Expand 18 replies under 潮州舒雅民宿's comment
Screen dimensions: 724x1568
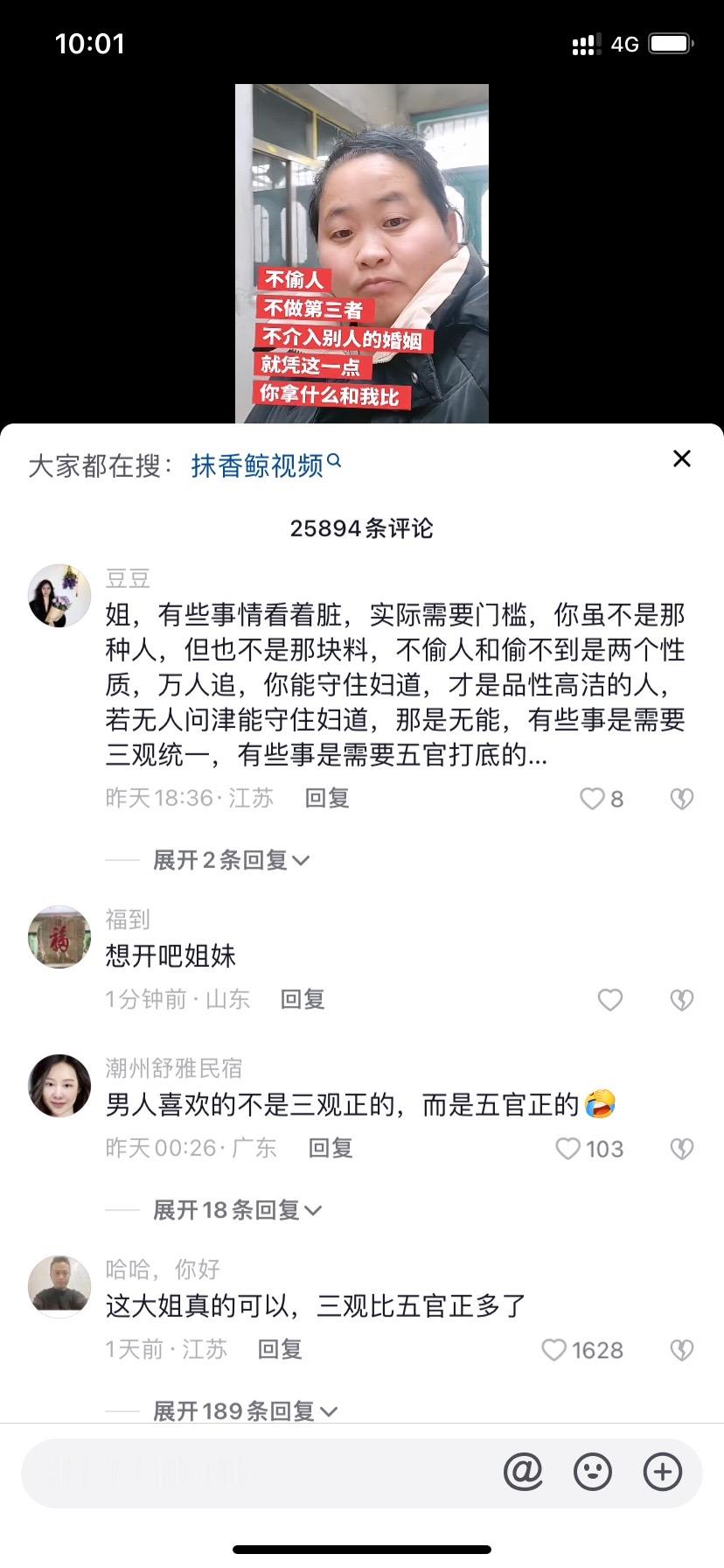(234, 1210)
